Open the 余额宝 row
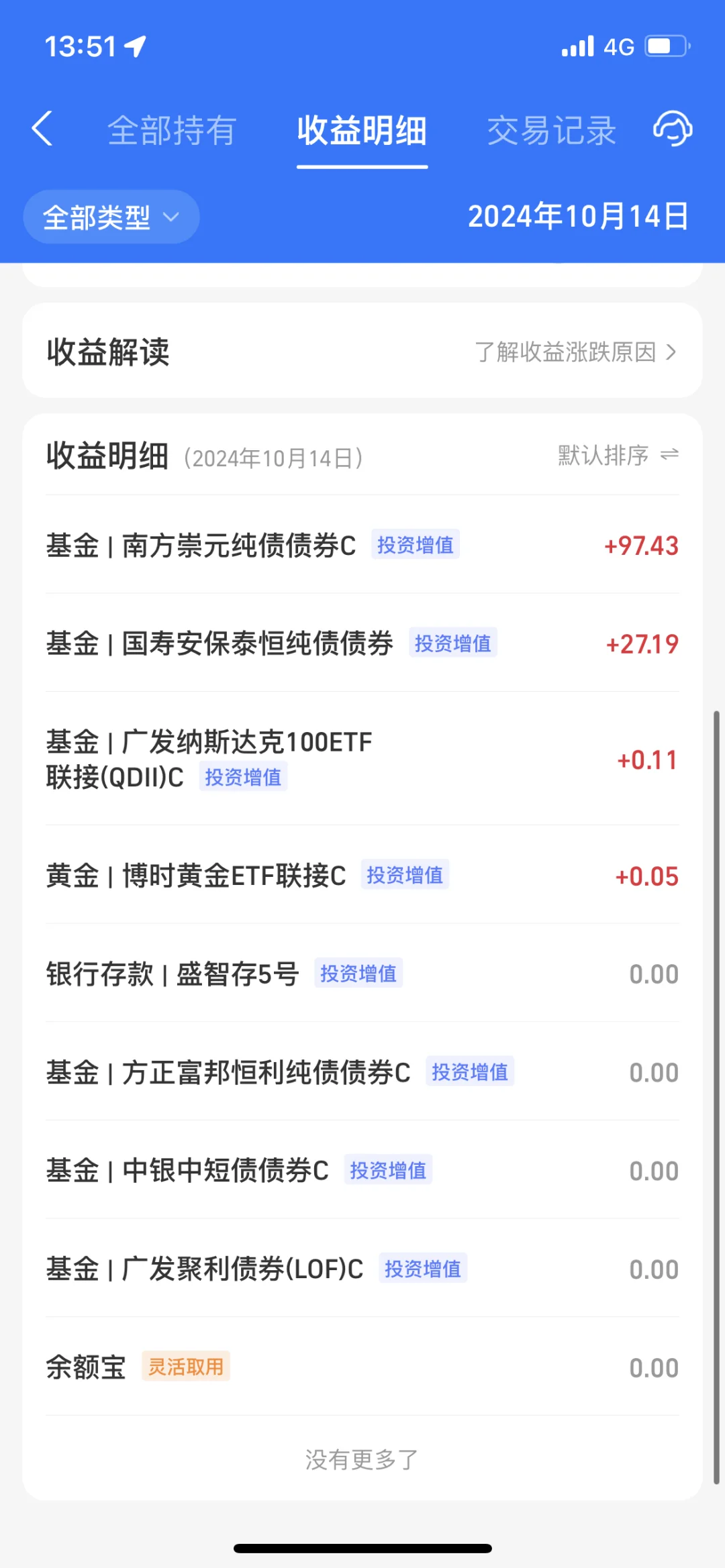 [362, 1367]
